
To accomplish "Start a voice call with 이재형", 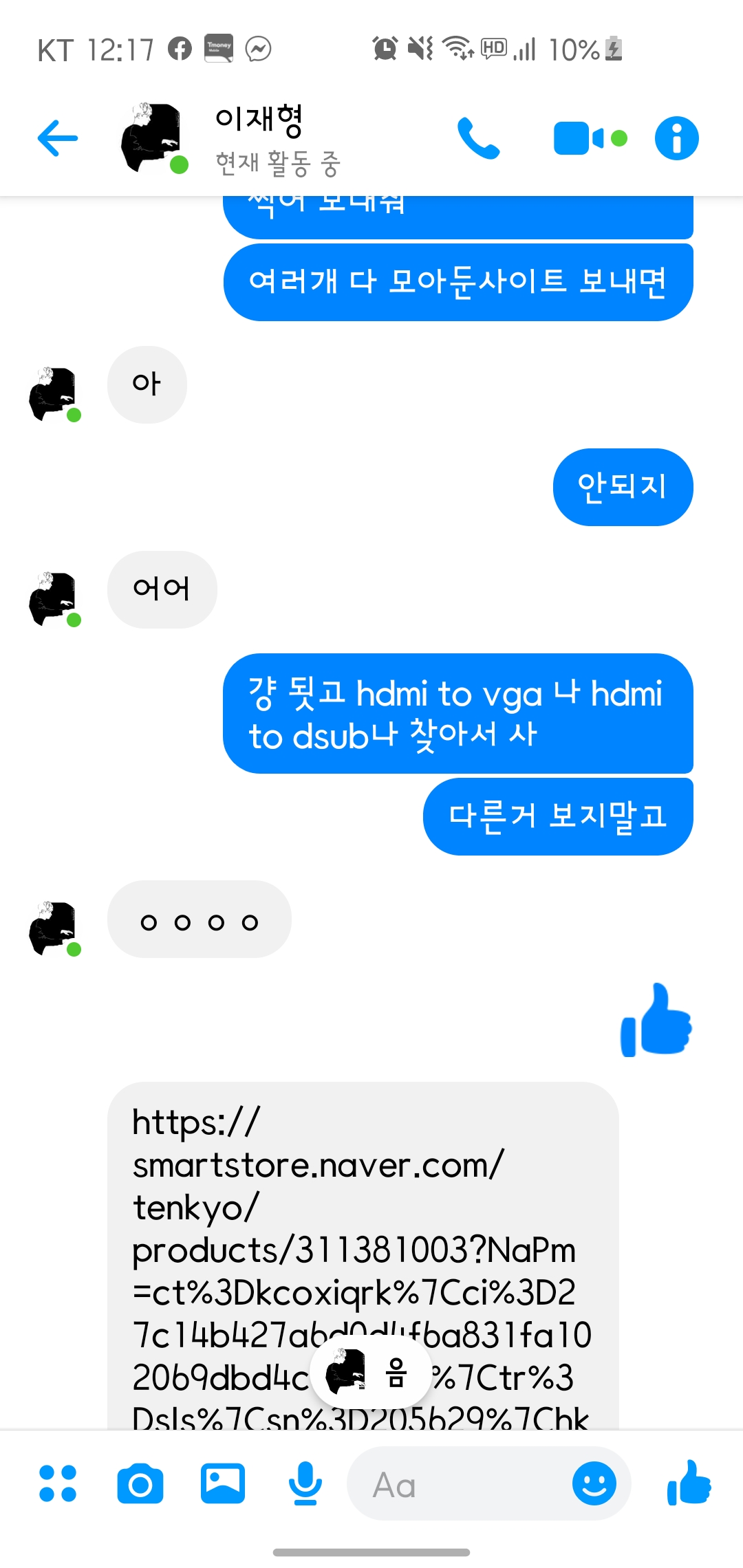I will (x=479, y=138).
